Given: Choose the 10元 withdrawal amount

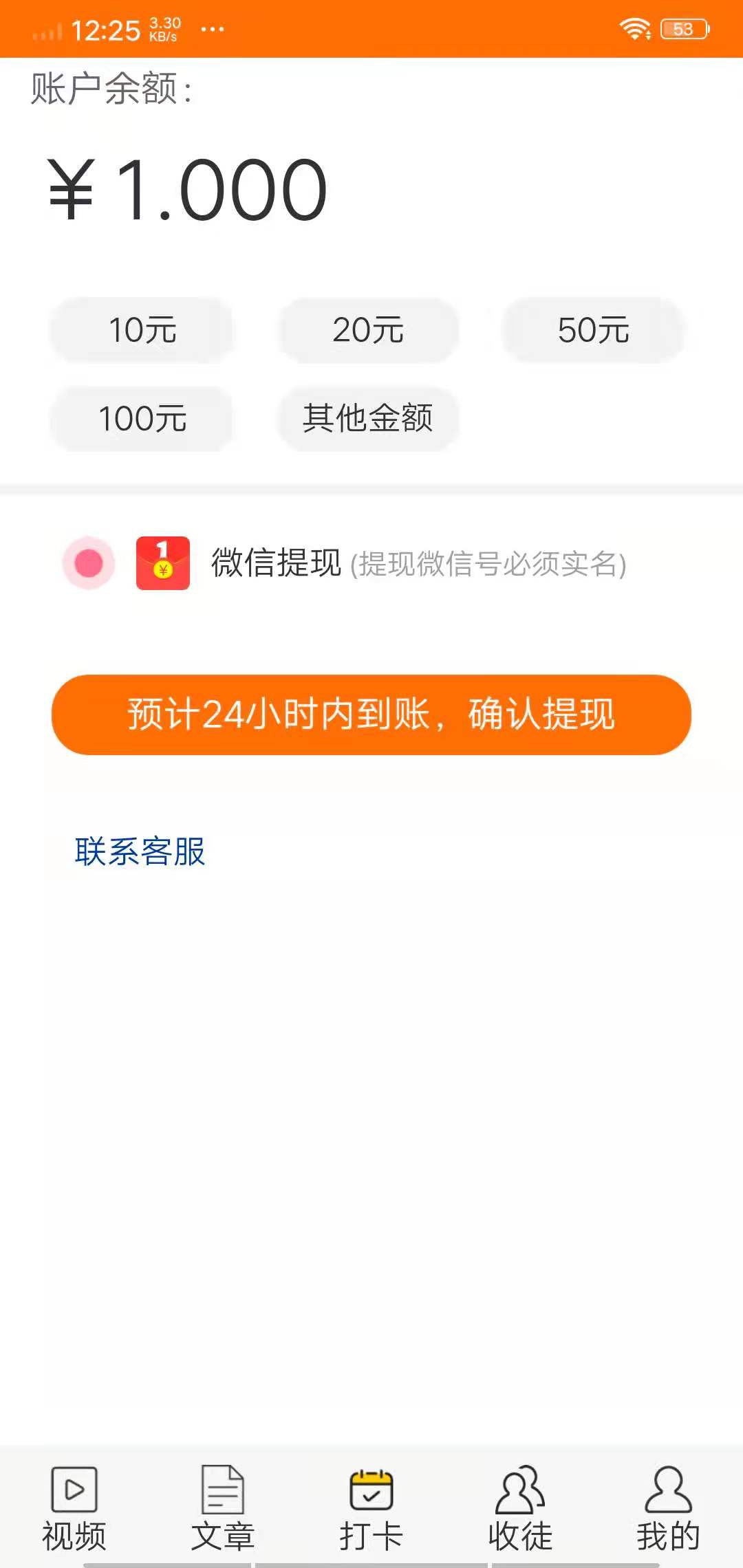Looking at the screenshot, I should point(142,330).
